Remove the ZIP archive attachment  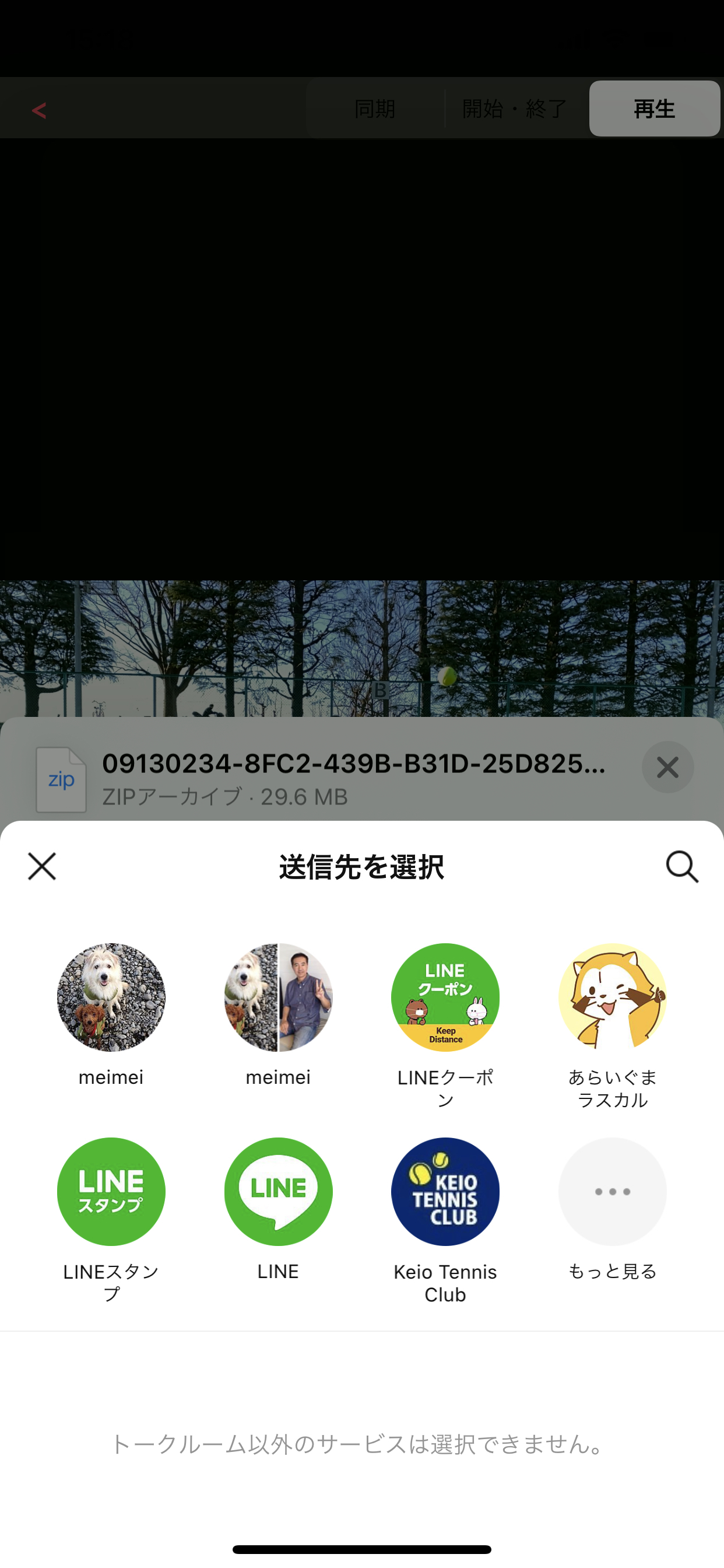[667, 767]
